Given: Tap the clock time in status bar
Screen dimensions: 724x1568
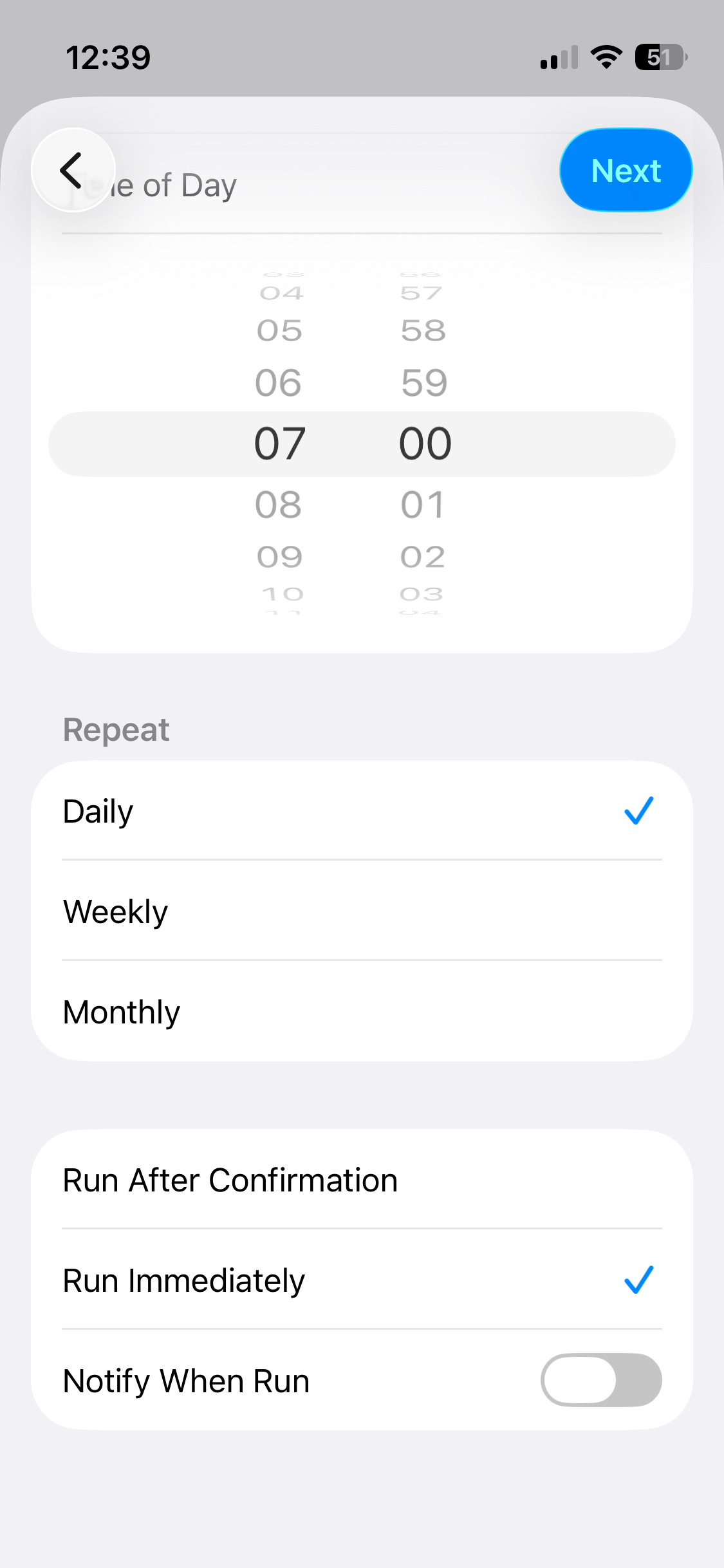Looking at the screenshot, I should pos(108,57).
